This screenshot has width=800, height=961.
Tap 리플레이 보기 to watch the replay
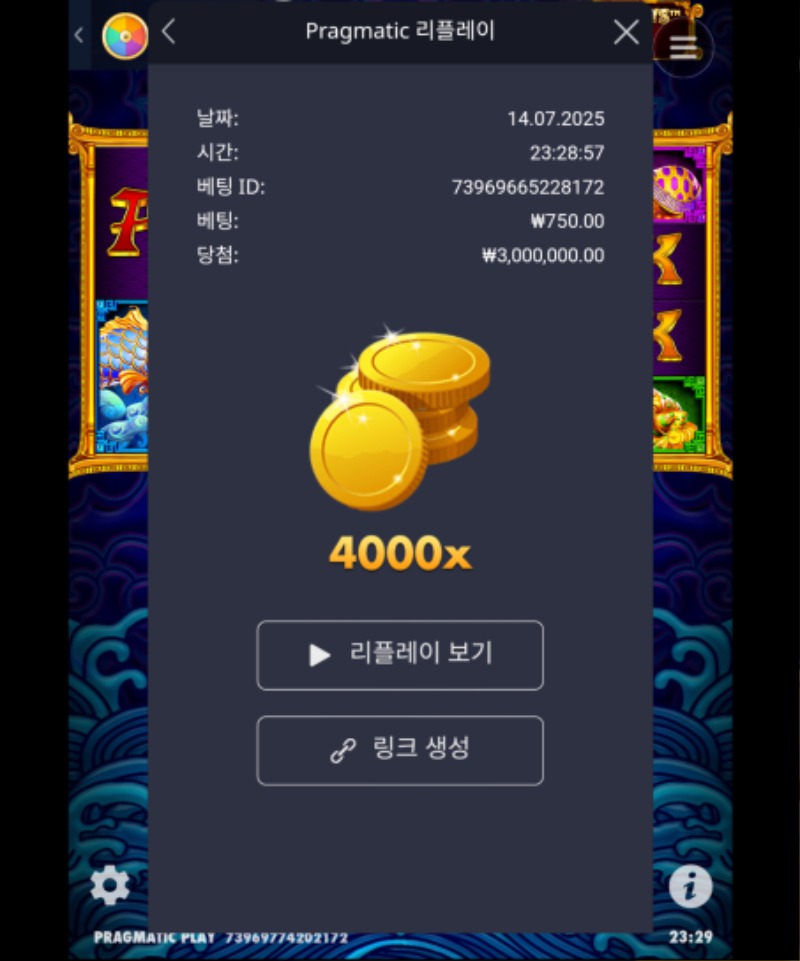click(x=400, y=655)
